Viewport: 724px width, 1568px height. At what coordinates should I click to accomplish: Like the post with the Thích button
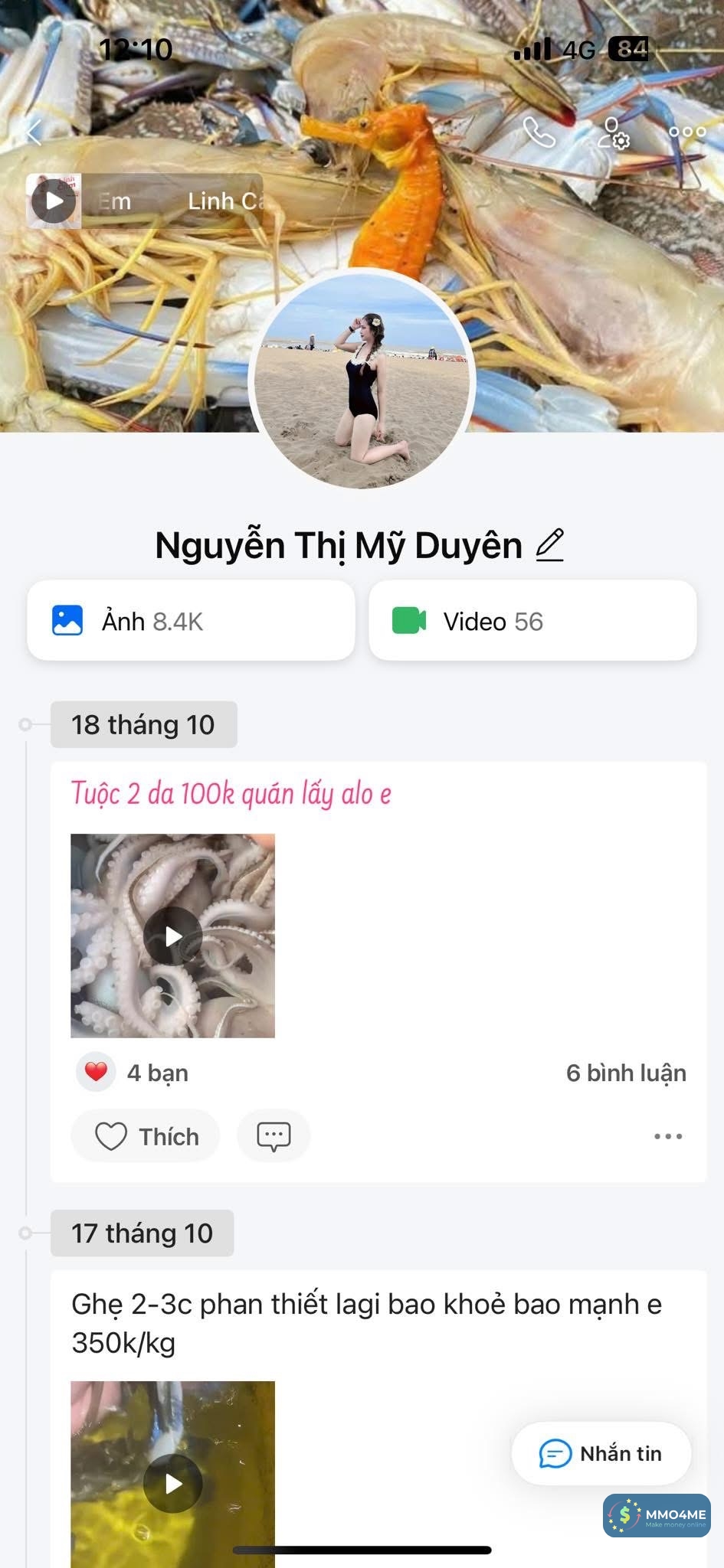(146, 1136)
